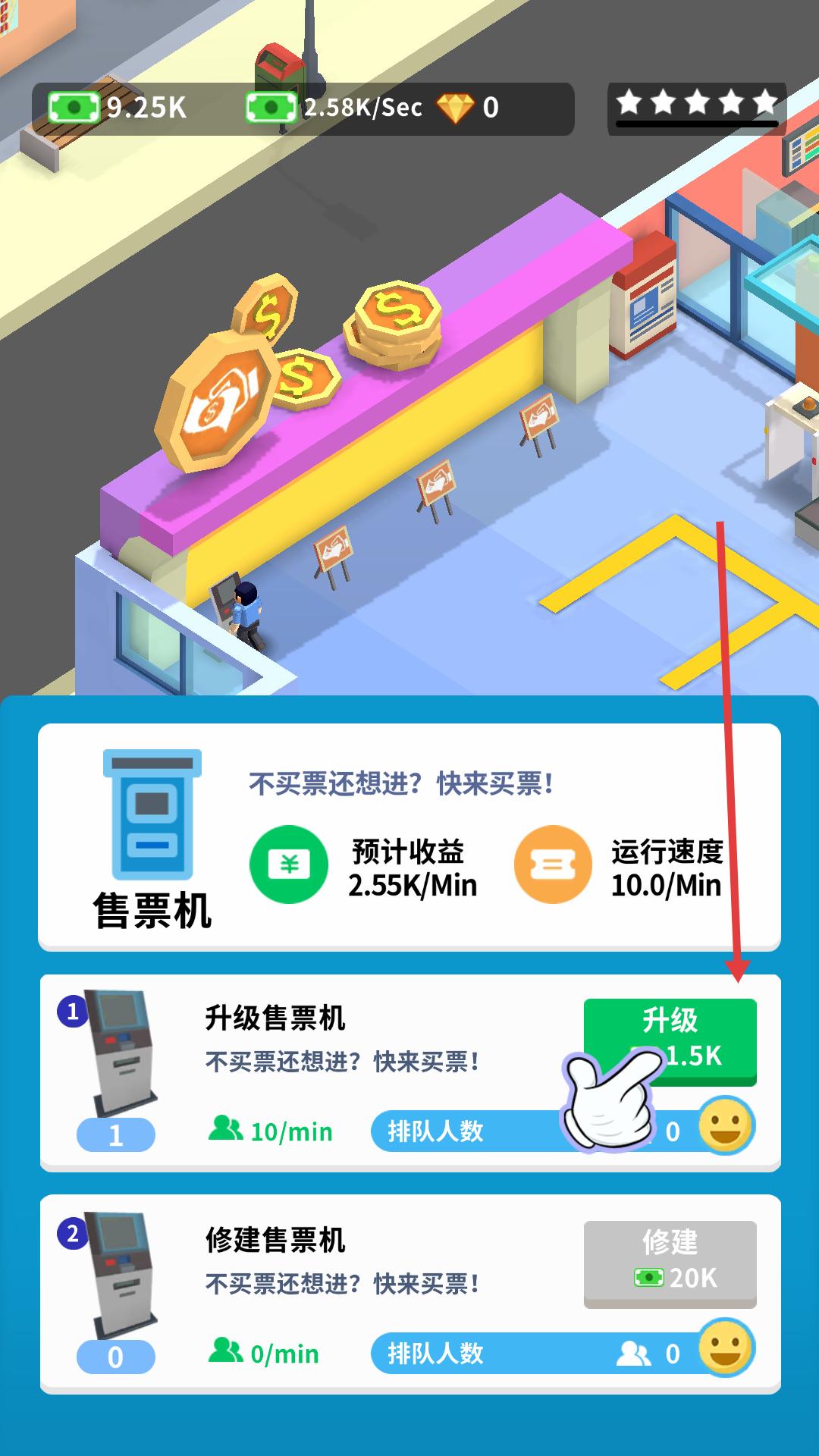Image resolution: width=819 pixels, height=1456 pixels.
Task: Tap the smiley face next to queue 1
Action: (x=724, y=1130)
